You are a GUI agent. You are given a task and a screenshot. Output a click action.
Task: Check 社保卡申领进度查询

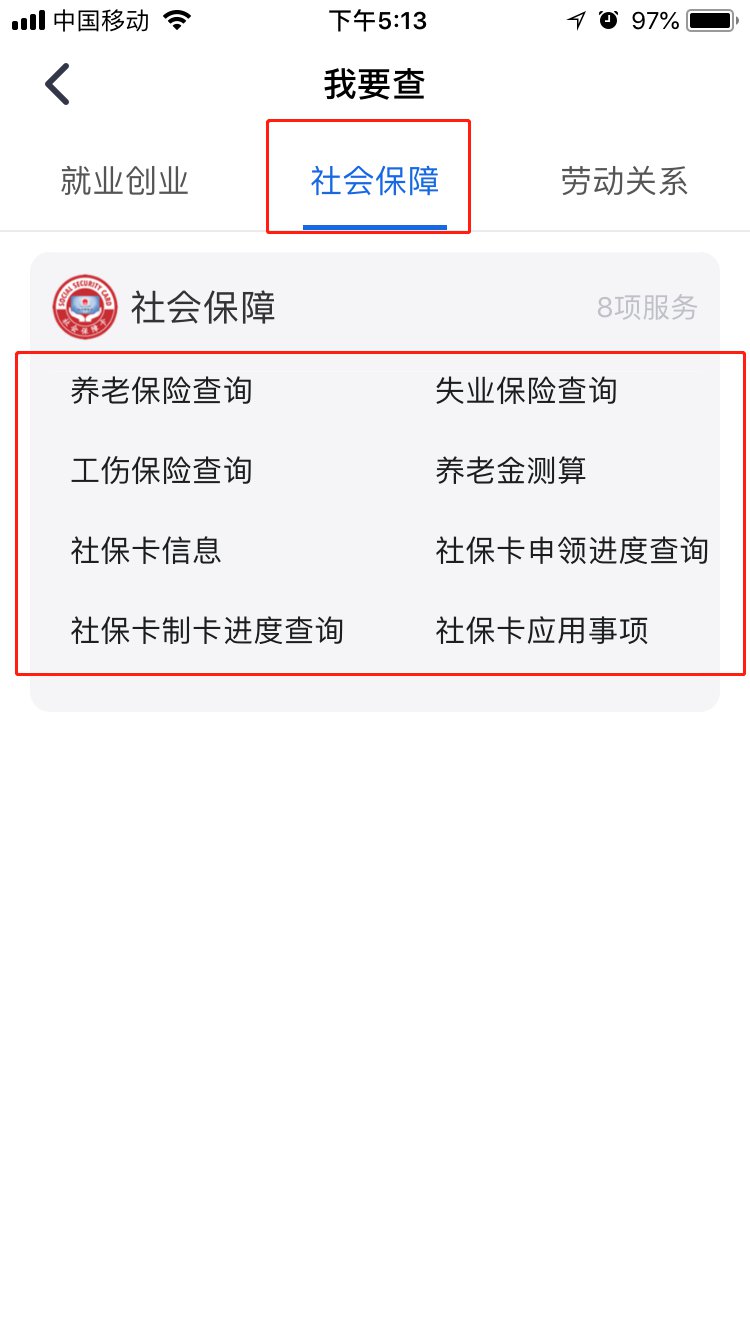click(x=572, y=550)
